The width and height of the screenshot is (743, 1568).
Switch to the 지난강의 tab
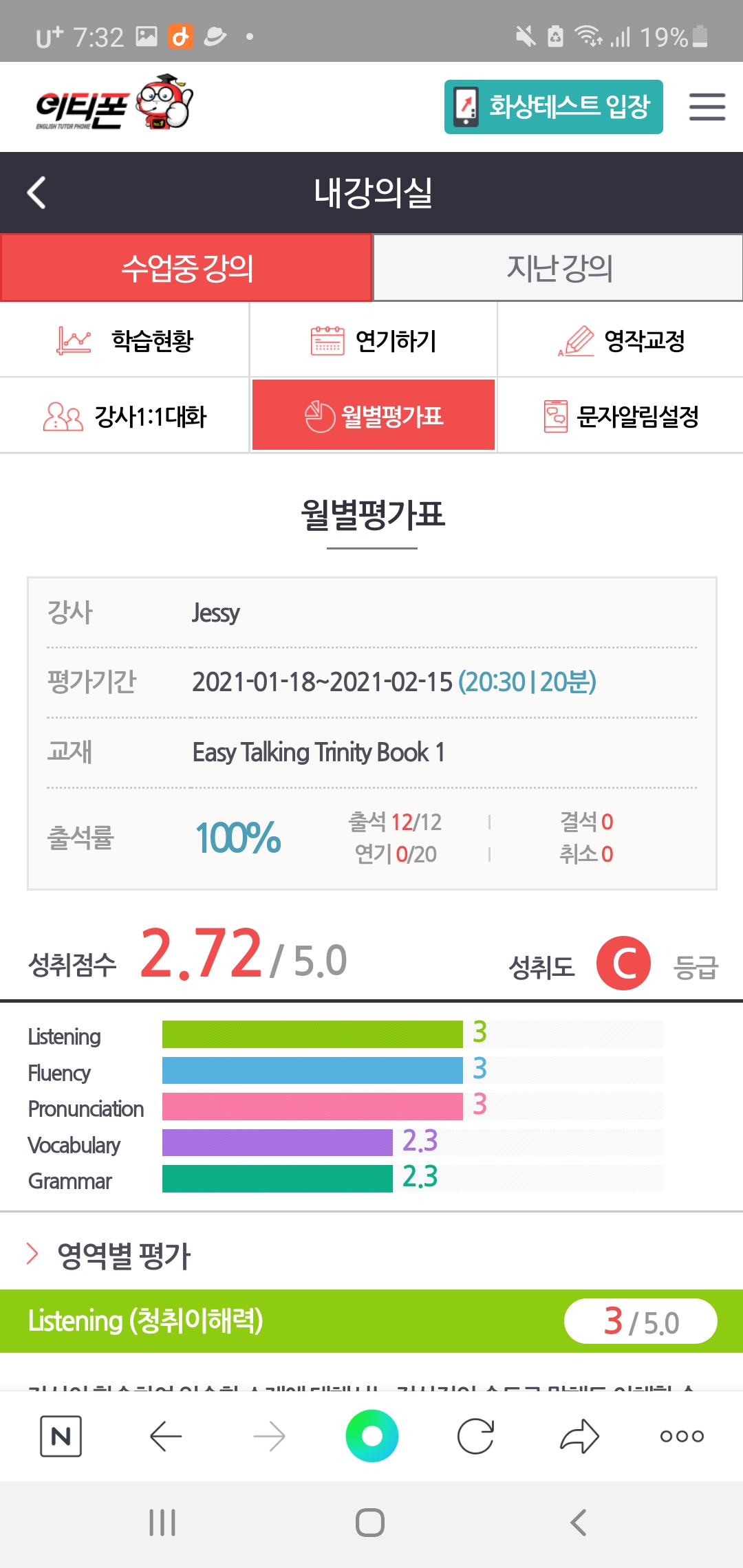(558, 268)
